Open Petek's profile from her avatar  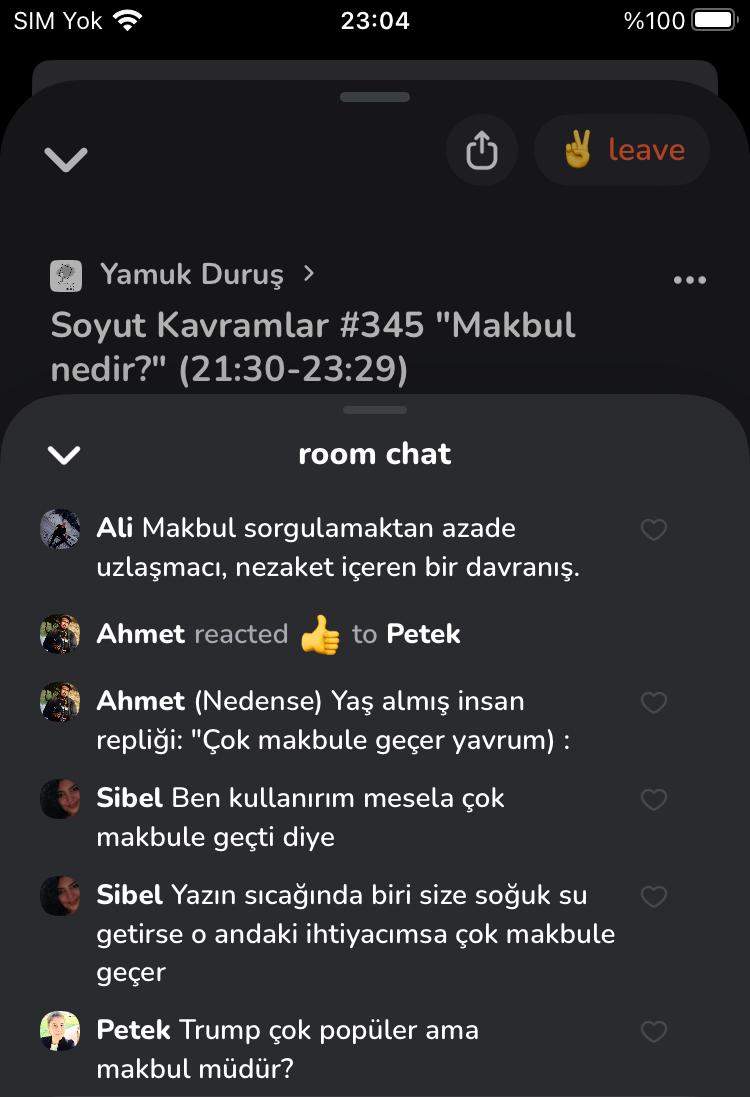click(60, 1031)
